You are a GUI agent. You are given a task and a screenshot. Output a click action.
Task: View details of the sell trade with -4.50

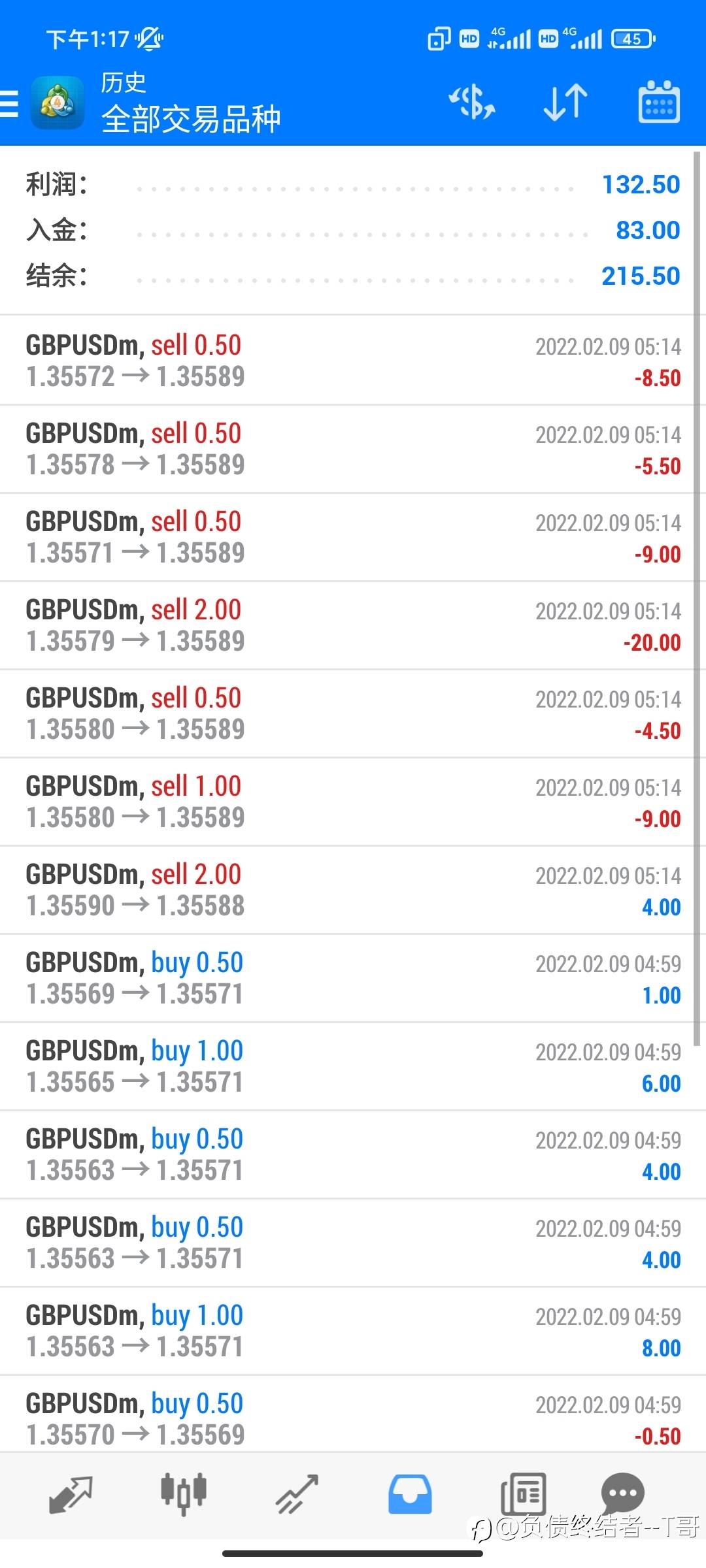click(353, 713)
